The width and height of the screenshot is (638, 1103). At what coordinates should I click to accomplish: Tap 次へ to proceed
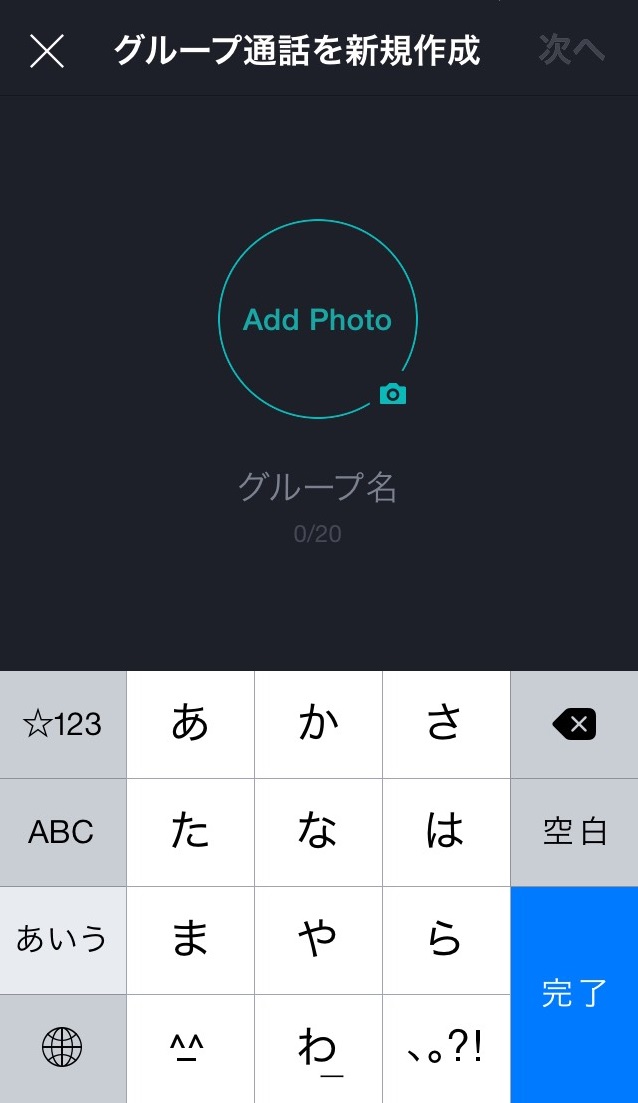(571, 50)
